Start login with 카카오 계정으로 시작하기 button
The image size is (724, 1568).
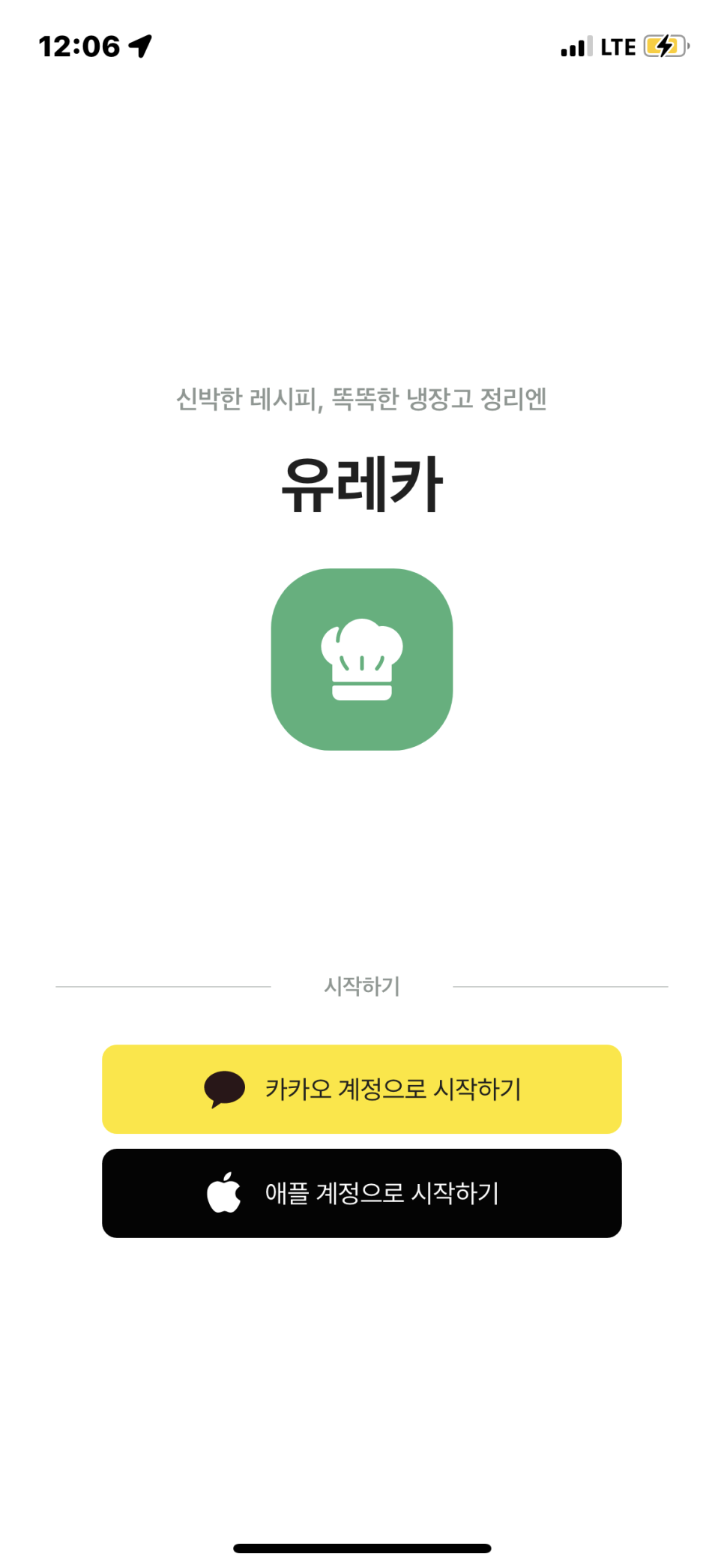click(x=362, y=1090)
